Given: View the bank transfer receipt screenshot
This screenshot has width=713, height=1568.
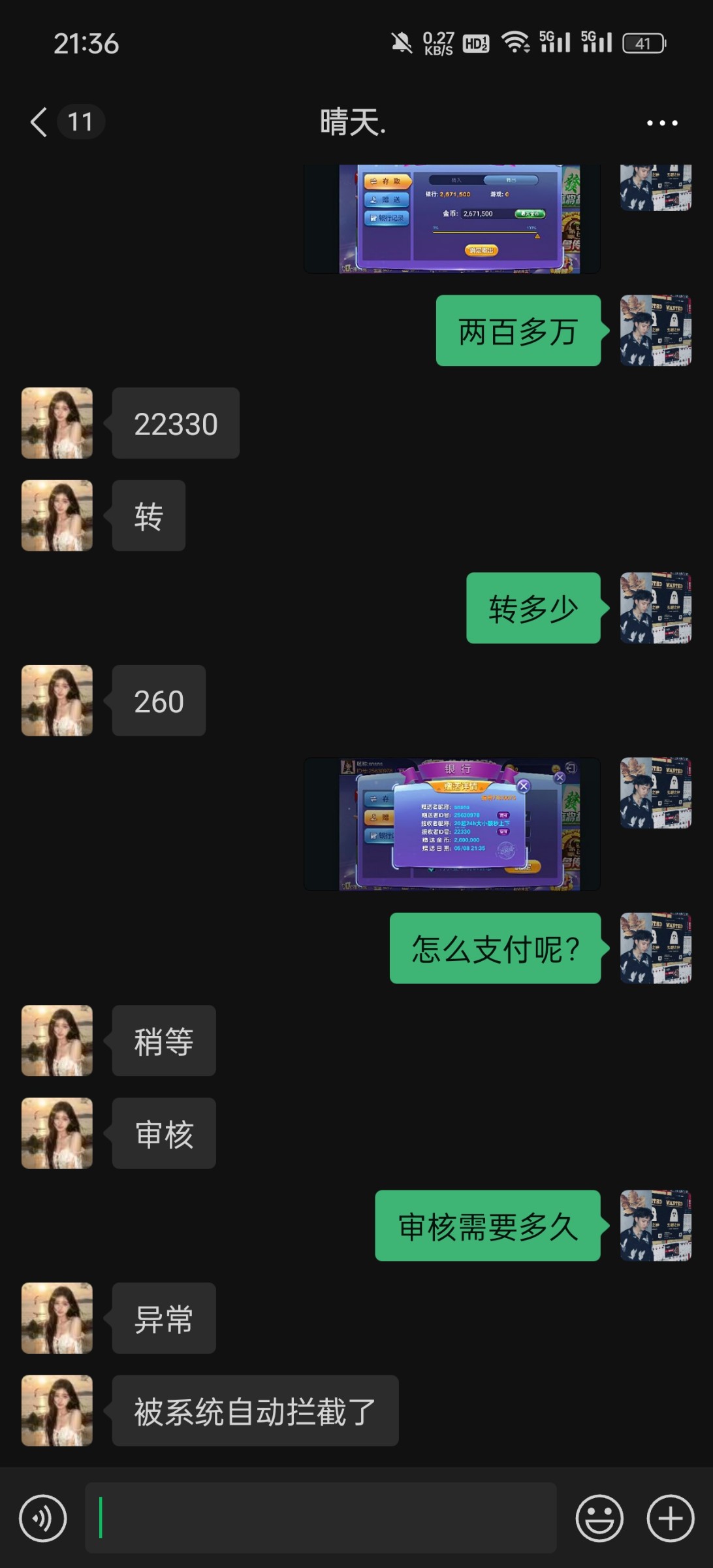Looking at the screenshot, I should pyautogui.click(x=452, y=824).
